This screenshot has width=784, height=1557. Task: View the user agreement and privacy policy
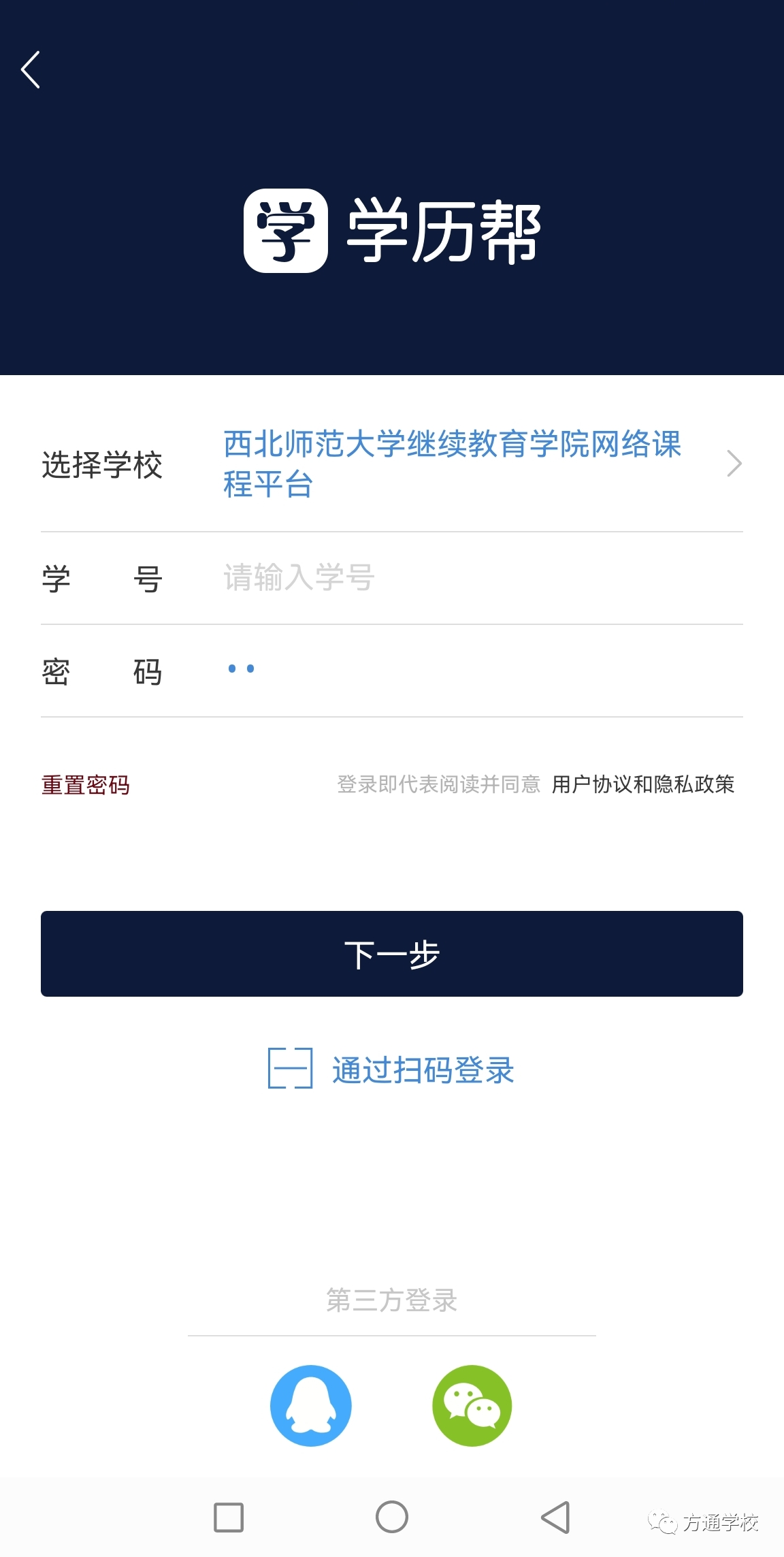click(642, 784)
